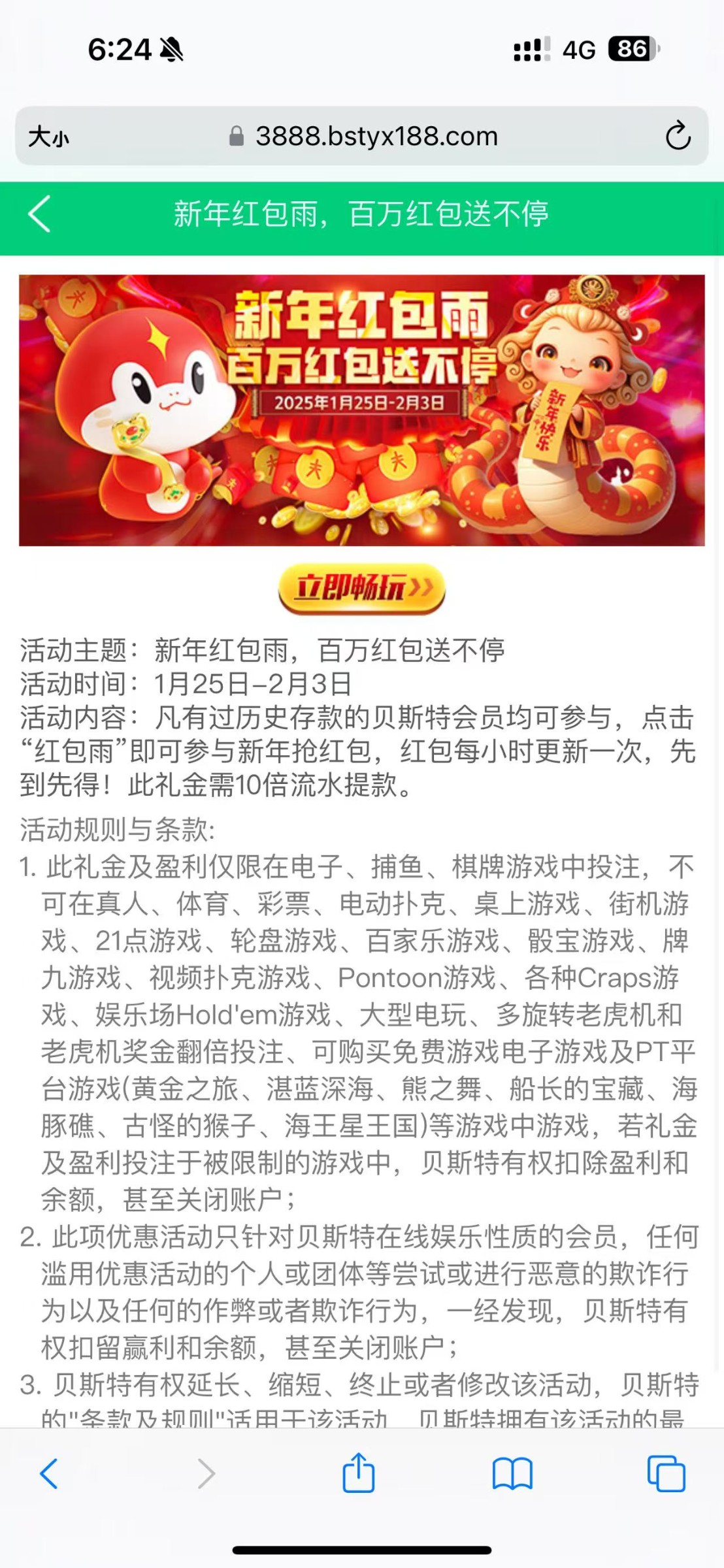Open Safari bookmarks book icon
This screenshot has height=1568, width=724.
pyautogui.click(x=512, y=1475)
